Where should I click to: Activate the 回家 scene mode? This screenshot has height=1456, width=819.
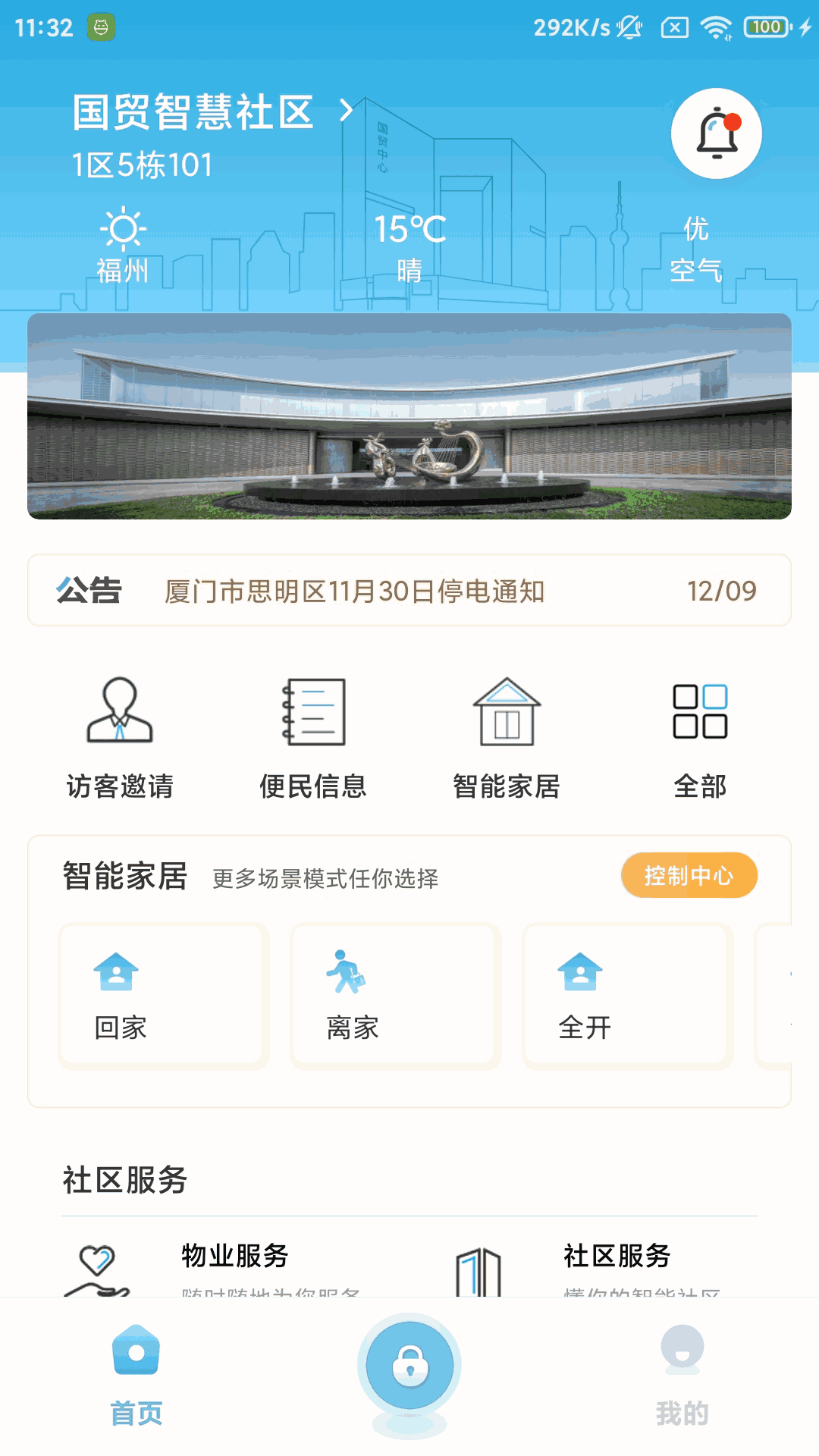(164, 996)
